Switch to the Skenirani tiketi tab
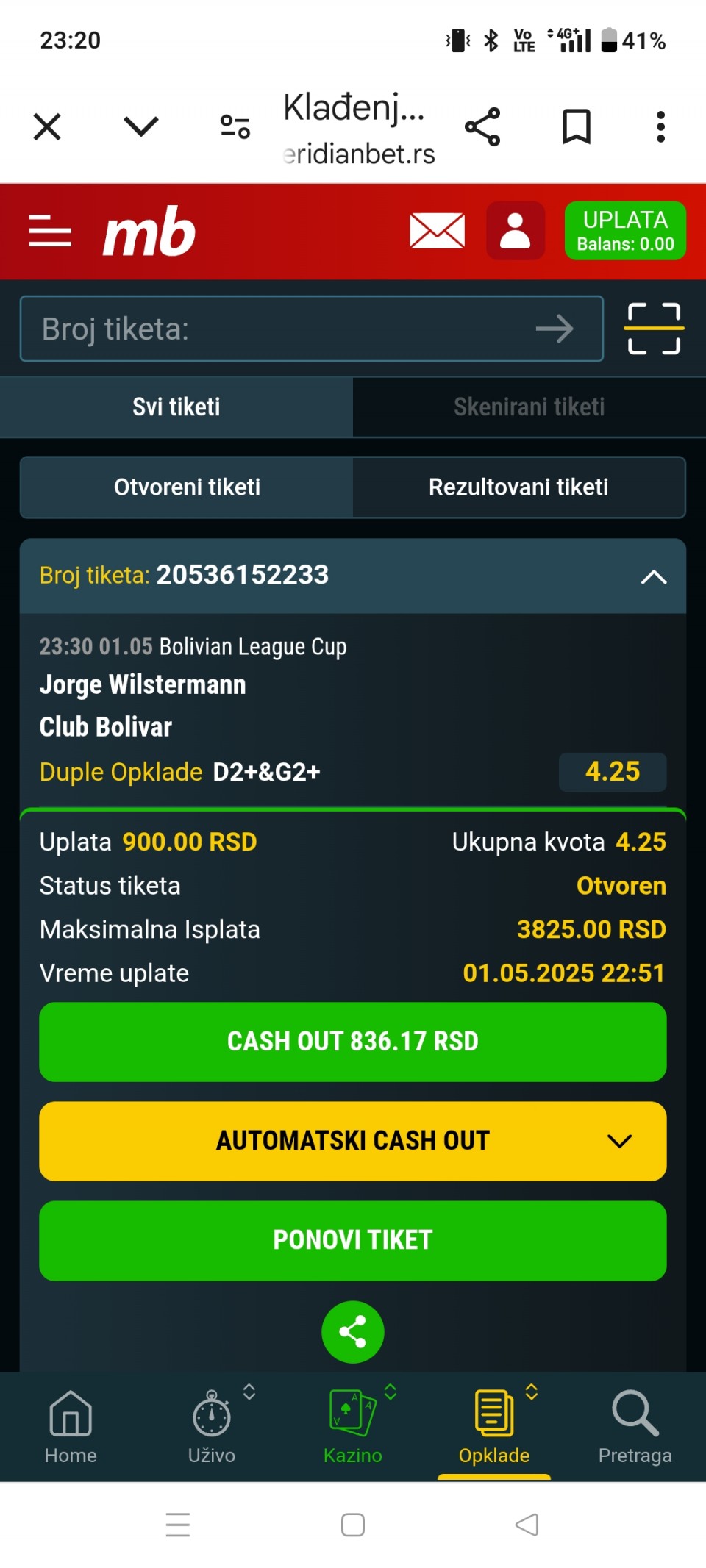Viewport: 706px width, 1568px height. (x=529, y=407)
